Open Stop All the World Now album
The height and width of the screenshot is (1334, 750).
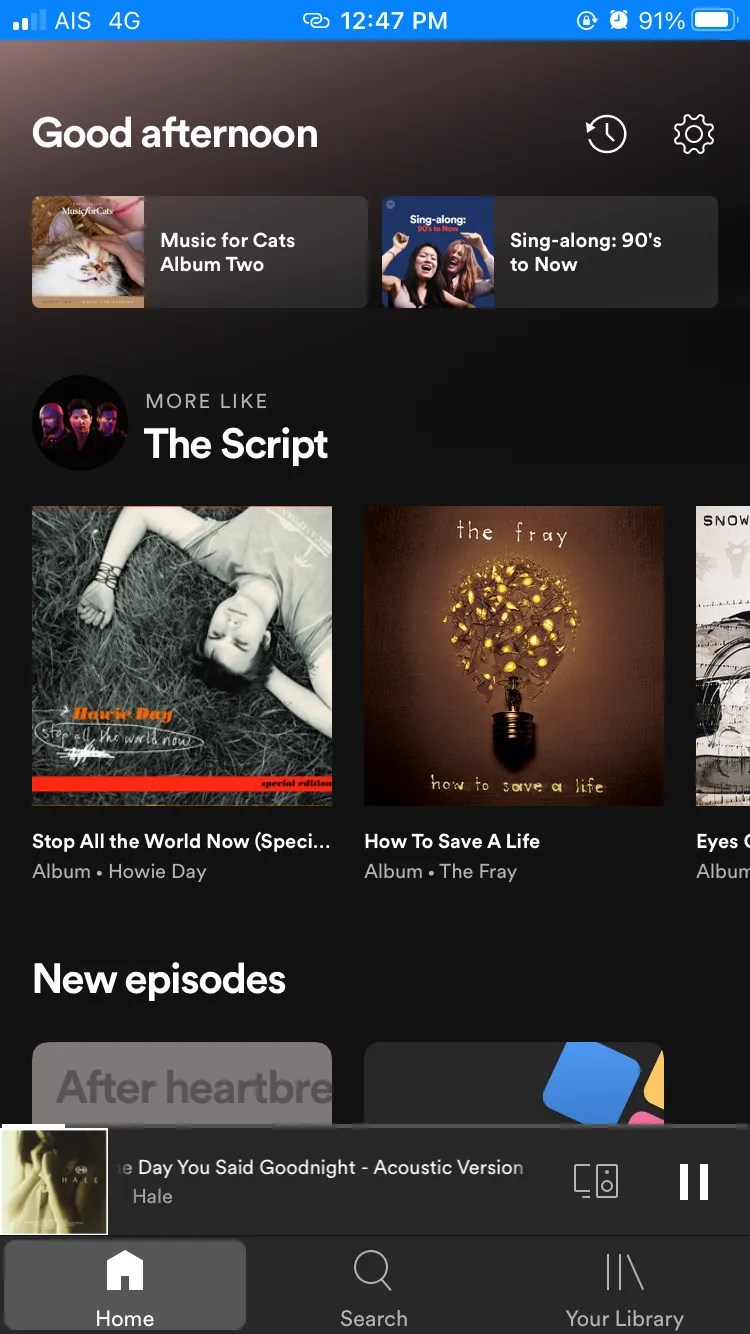pyautogui.click(x=181, y=655)
